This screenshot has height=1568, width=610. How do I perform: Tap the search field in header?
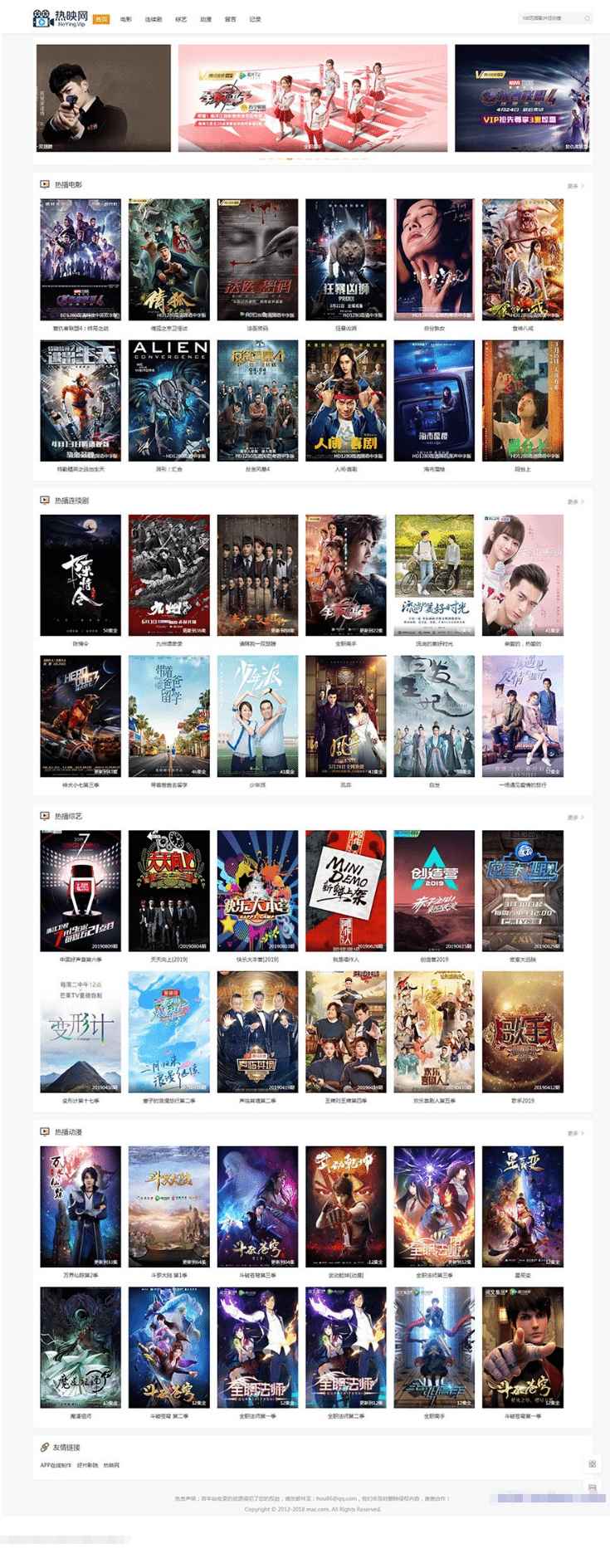[548, 18]
